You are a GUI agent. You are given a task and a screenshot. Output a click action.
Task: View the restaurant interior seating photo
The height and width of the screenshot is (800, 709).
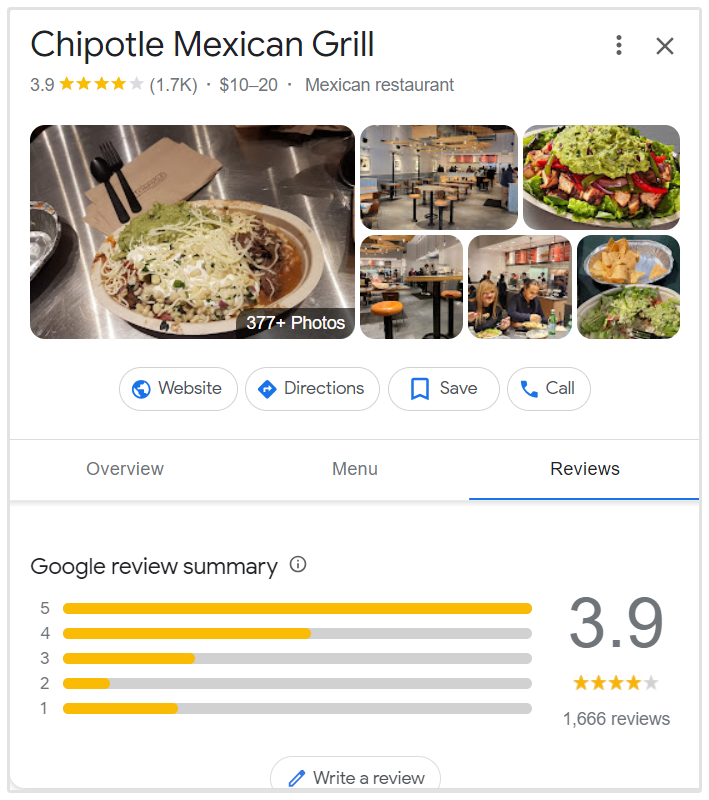pyautogui.click(x=438, y=177)
